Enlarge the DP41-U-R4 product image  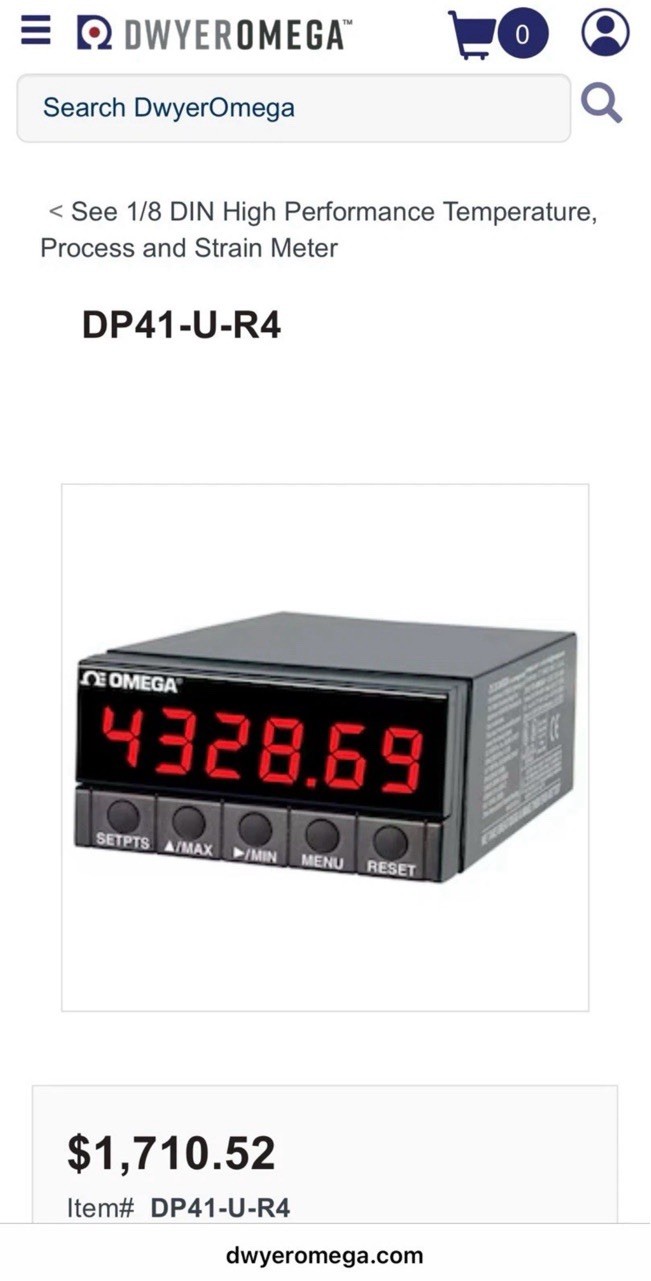pos(325,747)
